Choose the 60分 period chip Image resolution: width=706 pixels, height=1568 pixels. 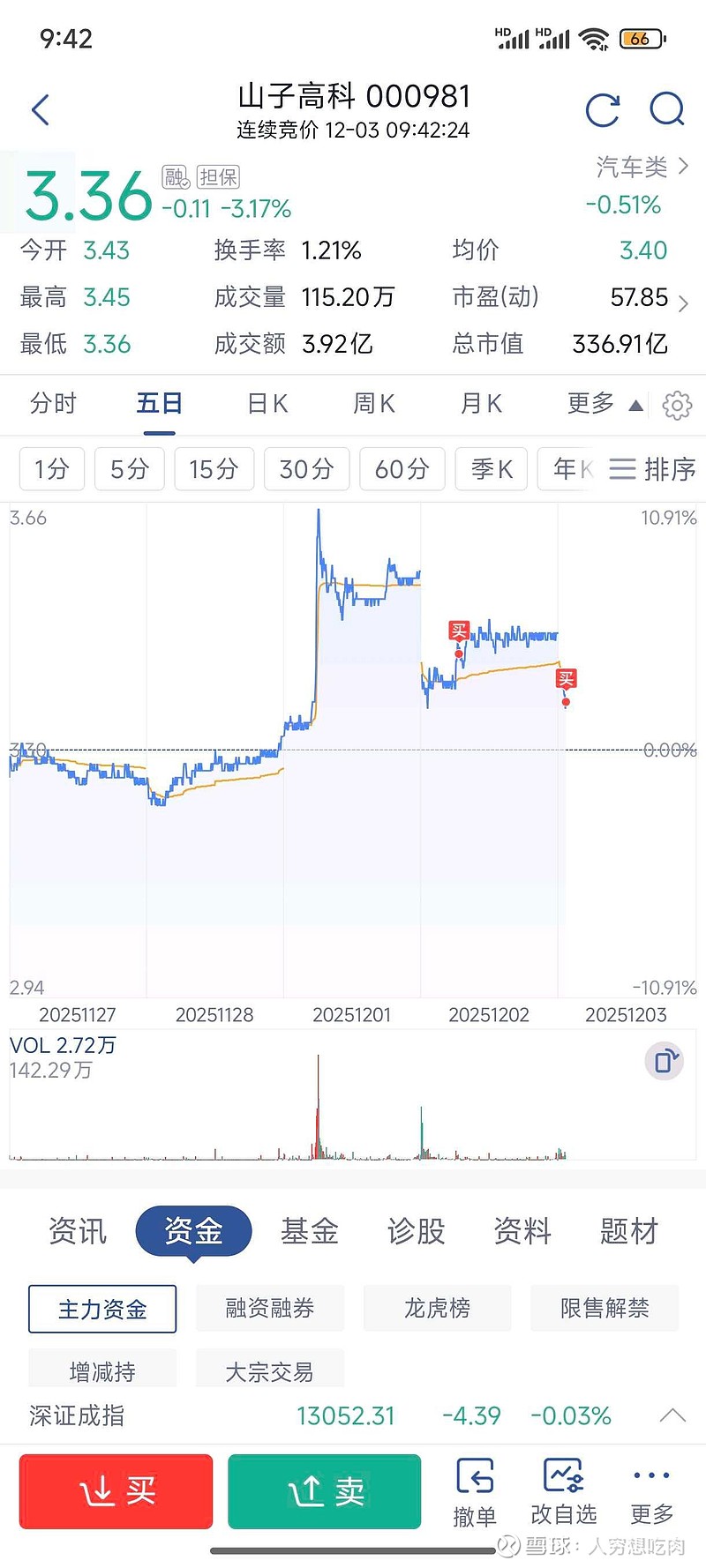pos(402,468)
